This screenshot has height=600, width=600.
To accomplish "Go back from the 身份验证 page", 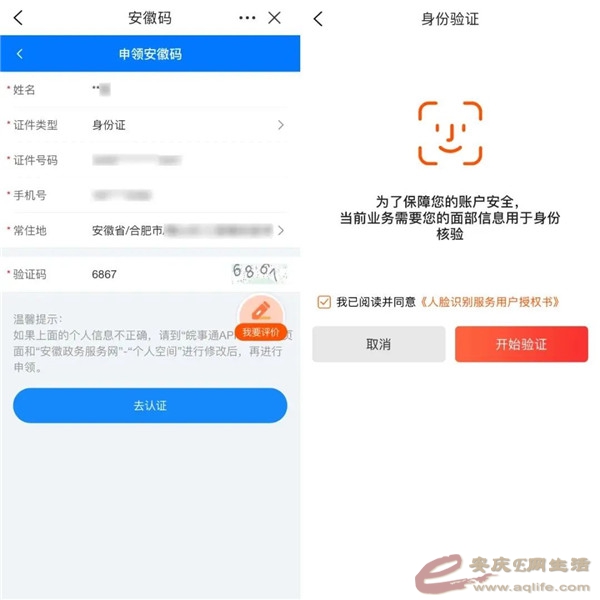I will pyautogui.click(x=318, y=18).
